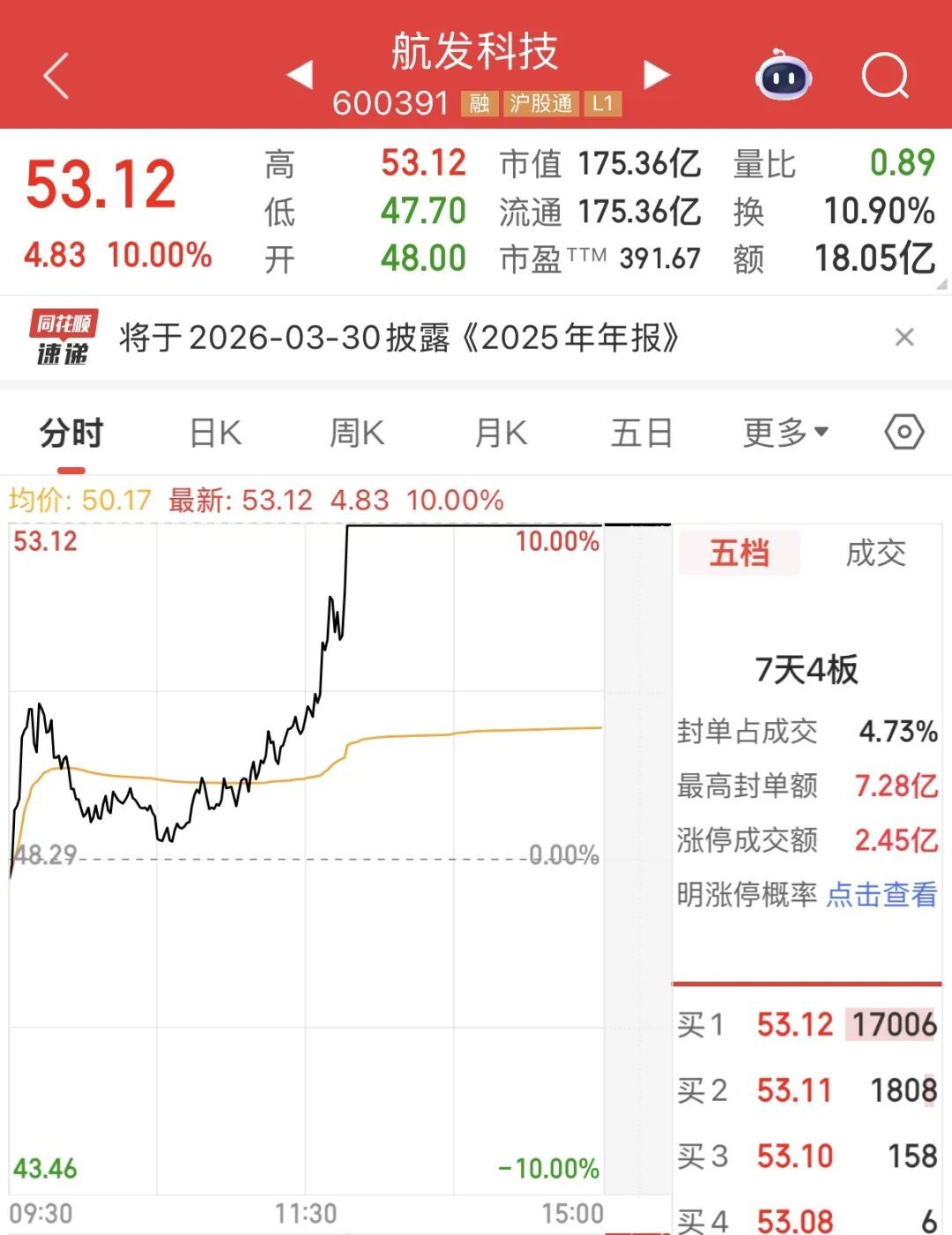
Task: Go back using the top-left arrow
Action: pyautogui.click(x=56, y=76)
